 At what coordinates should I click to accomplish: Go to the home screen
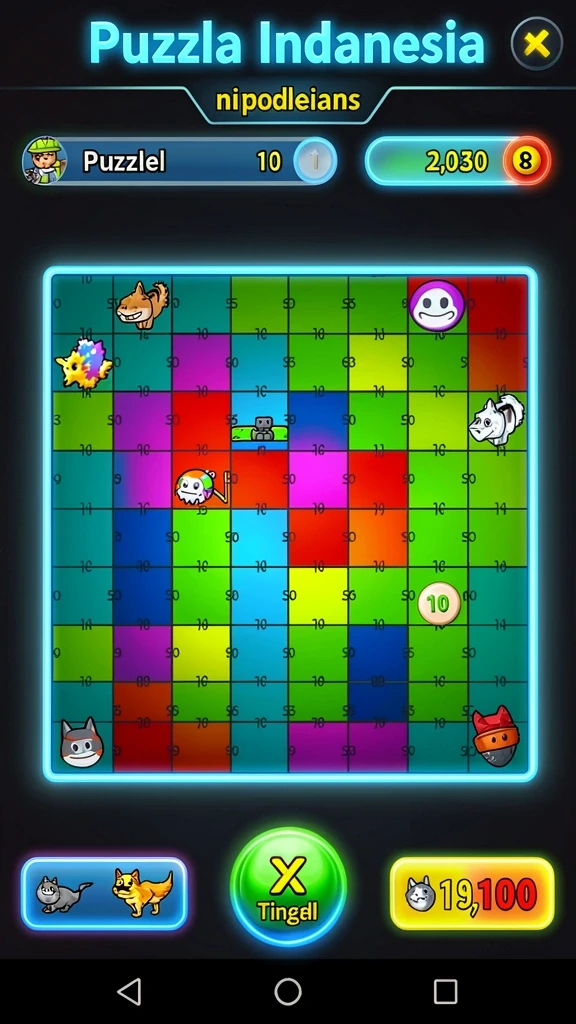(x=288, y=992)
